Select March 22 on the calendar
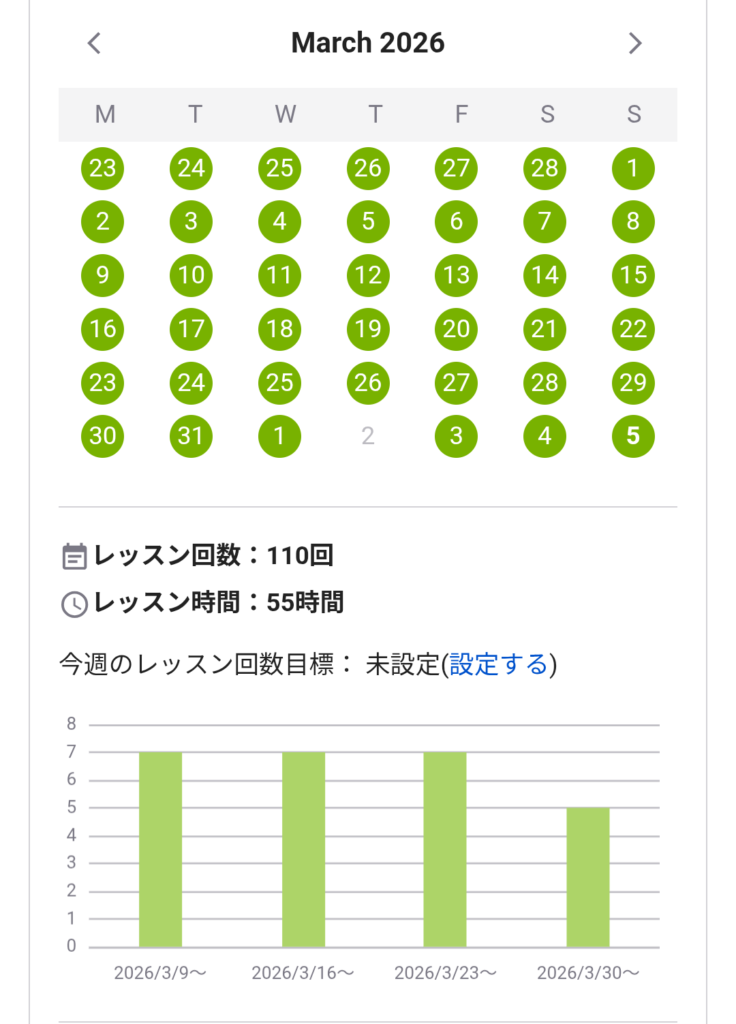The image size is (736, 1024). tap(633, 329)
